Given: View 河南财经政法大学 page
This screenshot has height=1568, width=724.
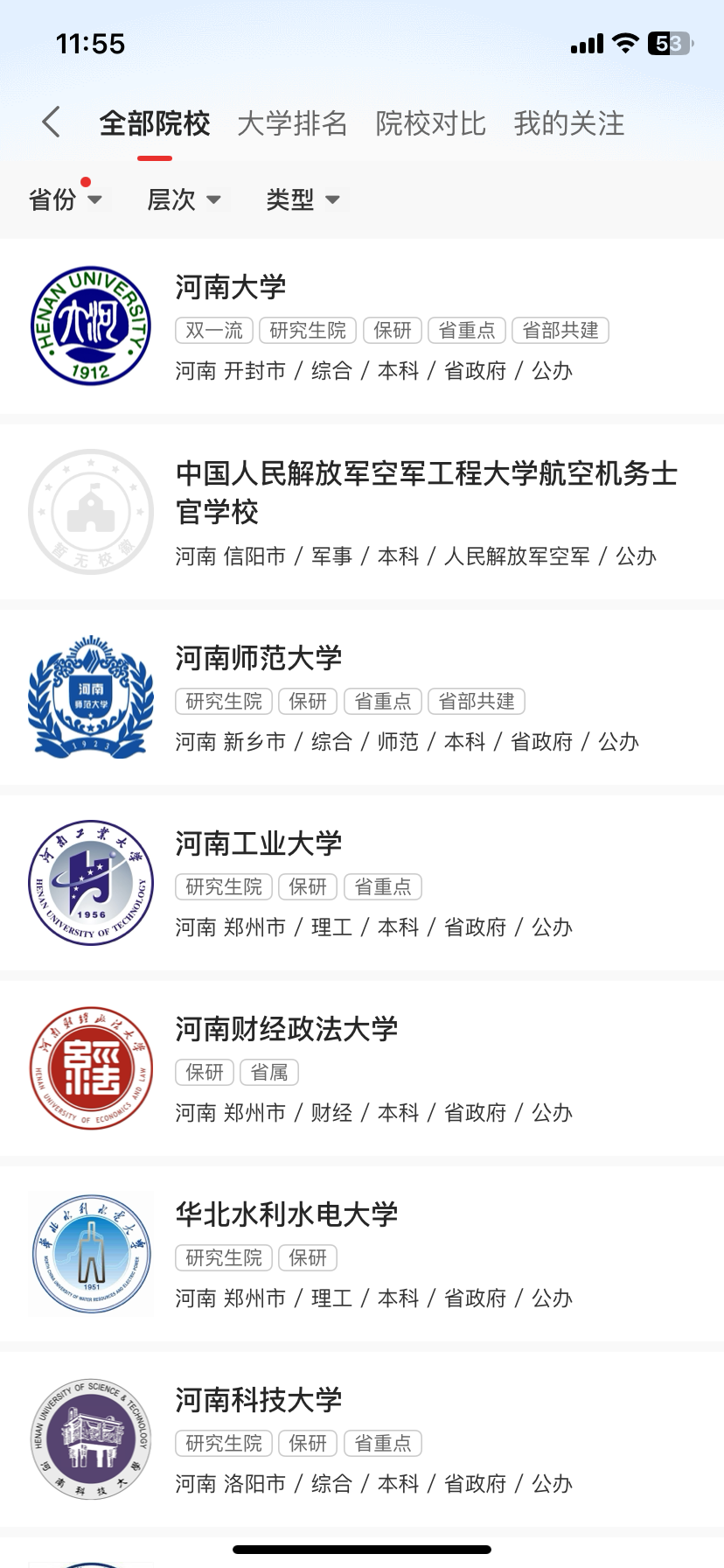Looking at the screenshot, I should 287,1029.
